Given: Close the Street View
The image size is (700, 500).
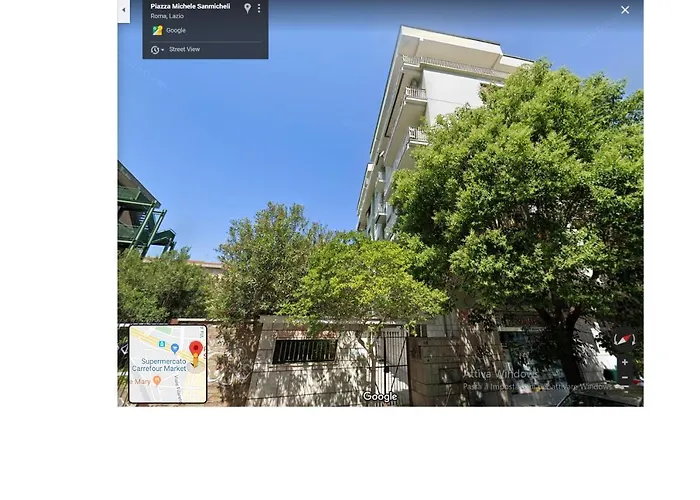Looking at the screenshot, I should 625,10.
